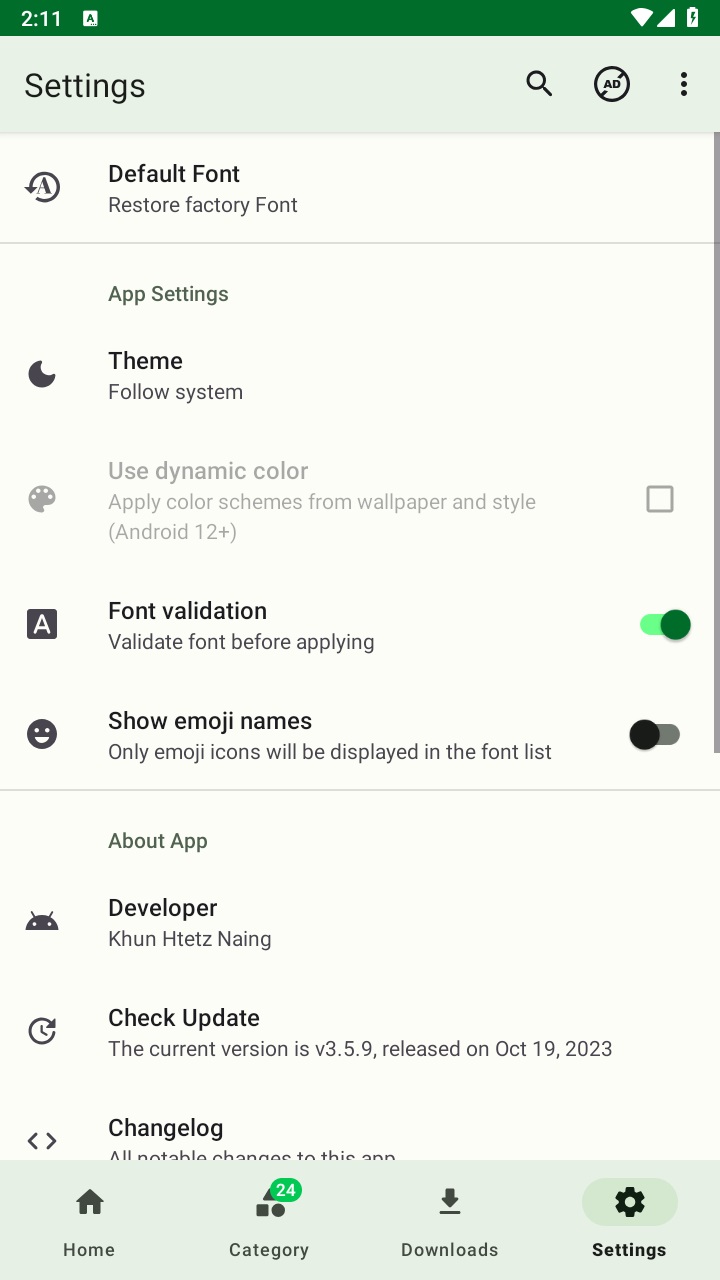
Task: Turn off the Font validation switch
Action: click(x=665, y=625)
